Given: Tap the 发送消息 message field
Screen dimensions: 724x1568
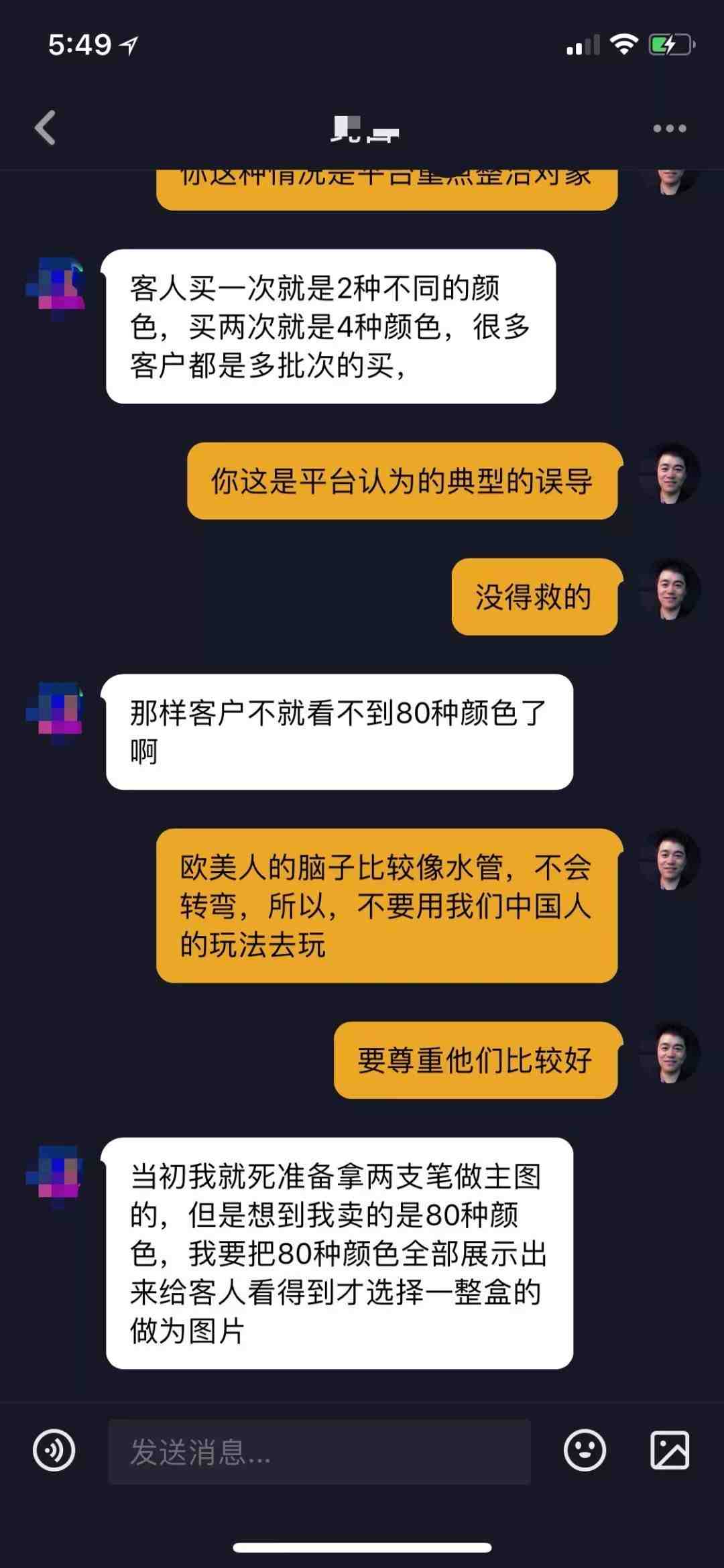Looking at the screenshot, I should click(x=319, y=1451).
